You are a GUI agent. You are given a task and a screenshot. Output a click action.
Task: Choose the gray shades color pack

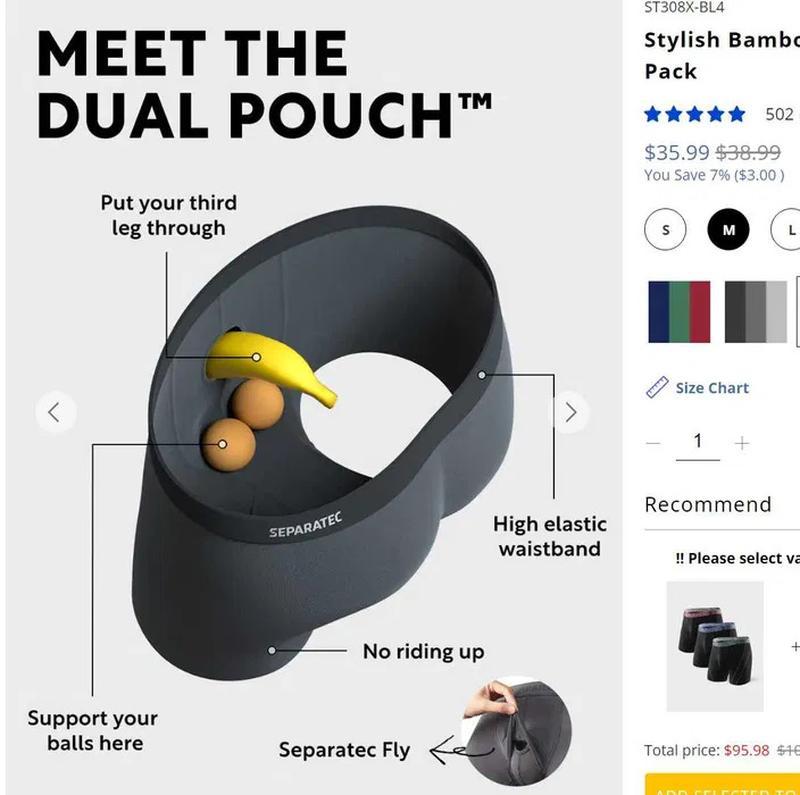(x=756, y=311)
